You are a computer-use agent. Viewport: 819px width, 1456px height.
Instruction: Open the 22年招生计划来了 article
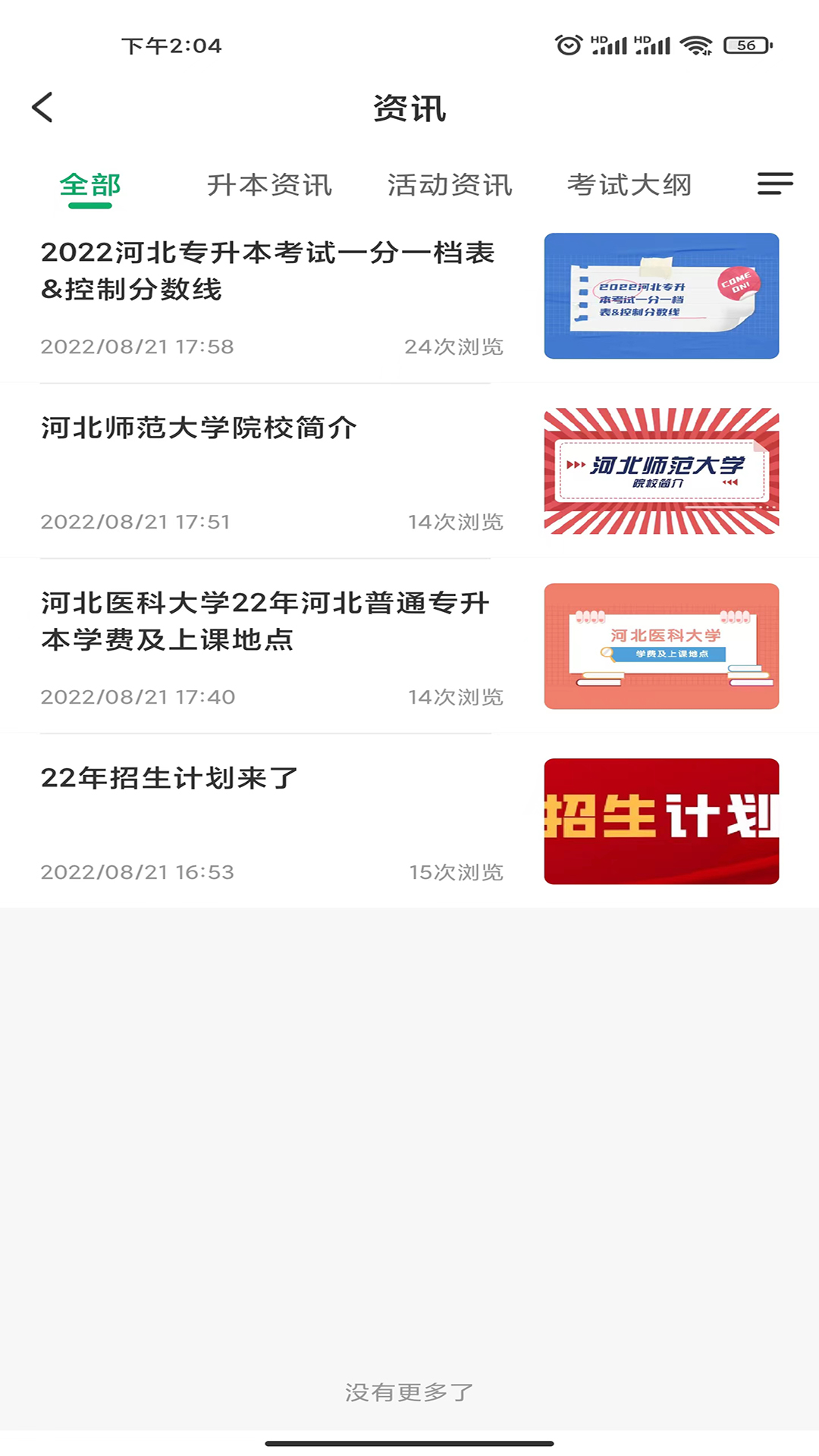click(168, 777)
